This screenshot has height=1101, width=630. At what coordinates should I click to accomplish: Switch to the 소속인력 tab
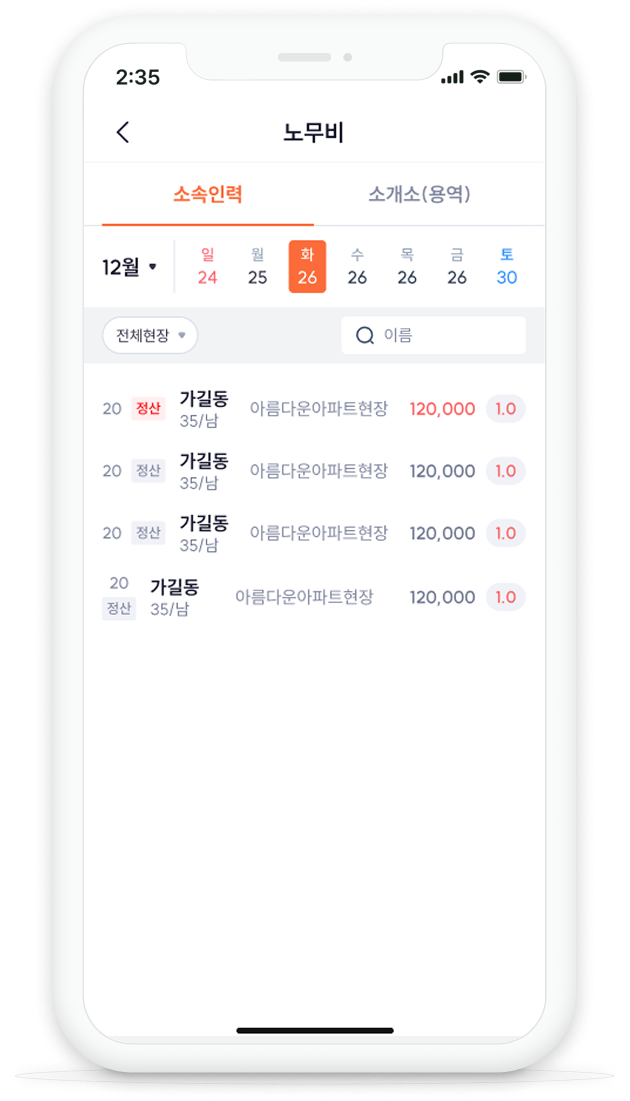point(208,194)
